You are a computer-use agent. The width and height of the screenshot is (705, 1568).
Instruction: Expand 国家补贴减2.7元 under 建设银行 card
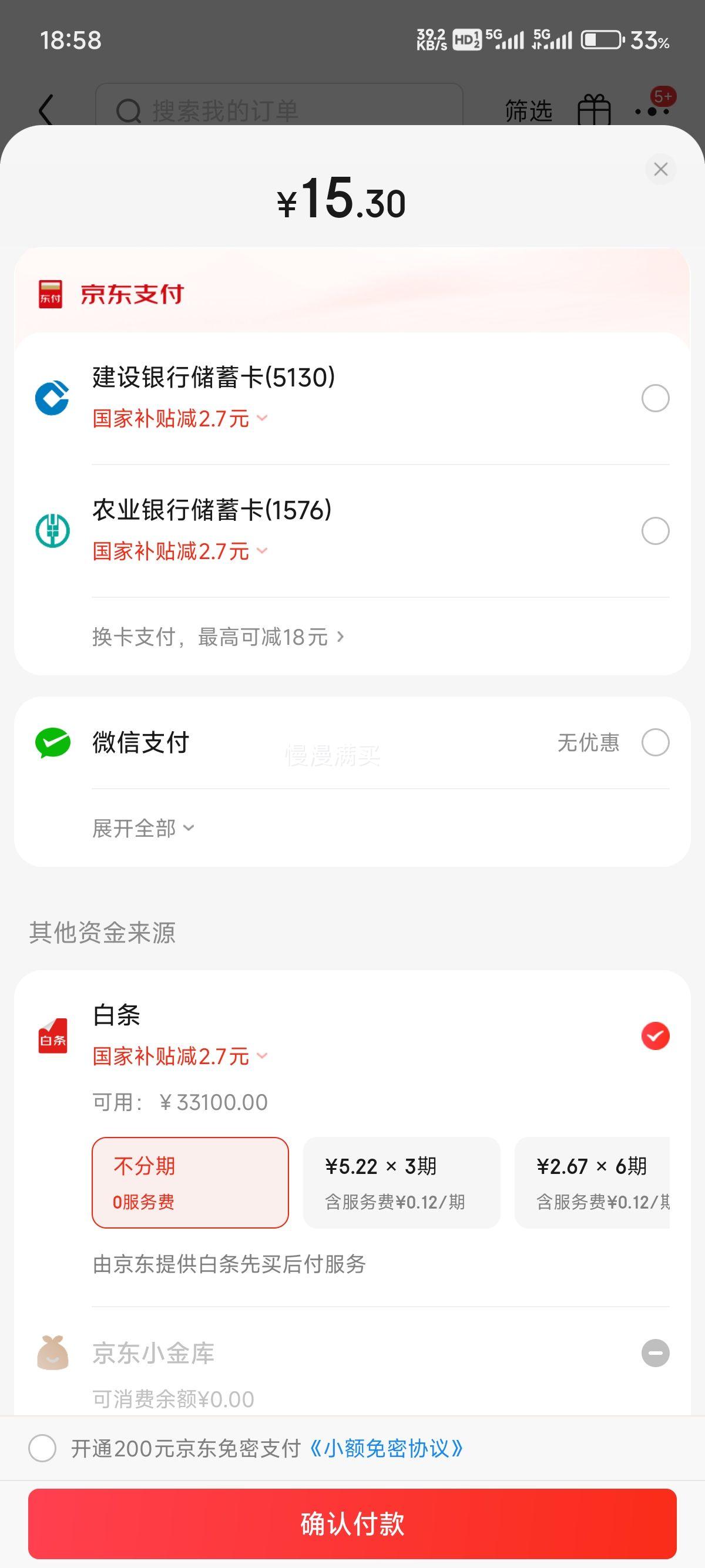tap(180, 419)
